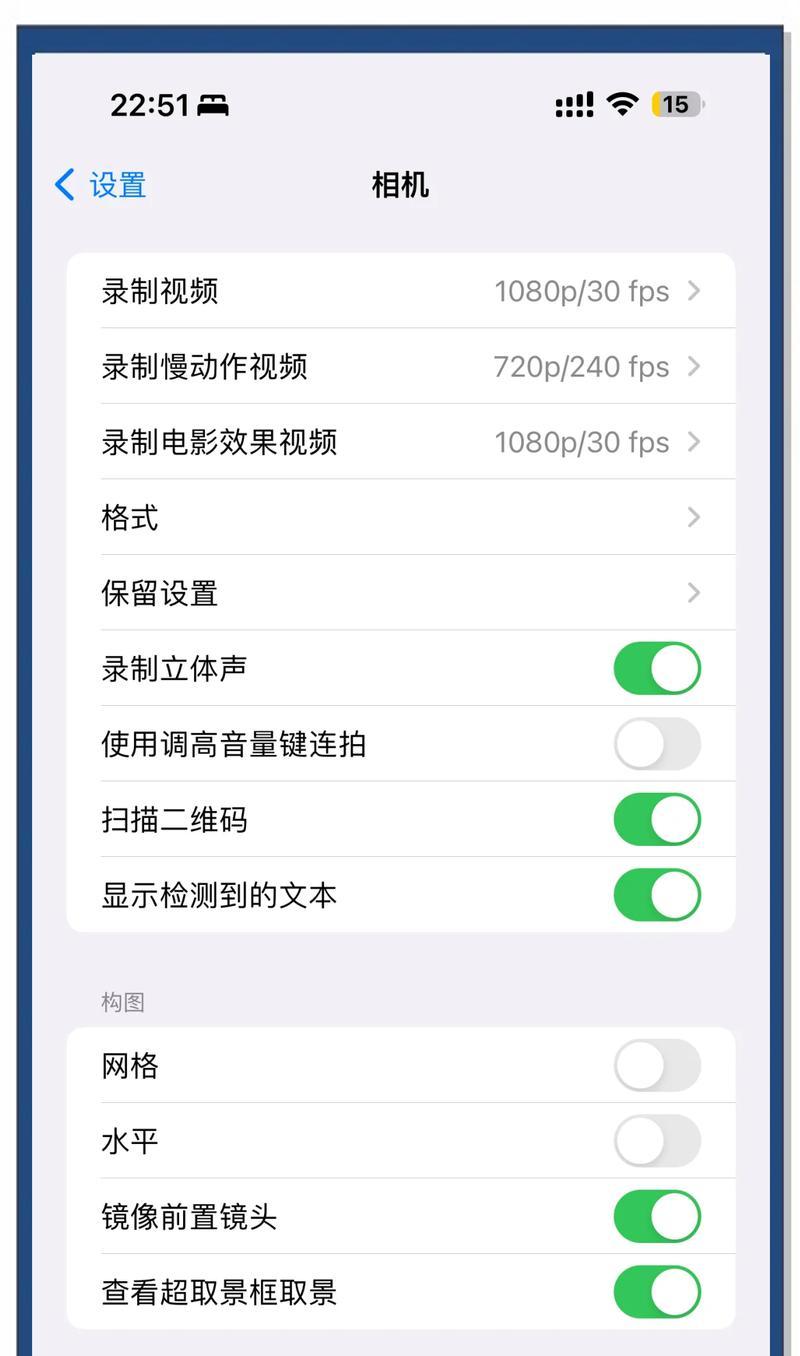
Task: Open the 格式 row
Action: click(400, 518)
